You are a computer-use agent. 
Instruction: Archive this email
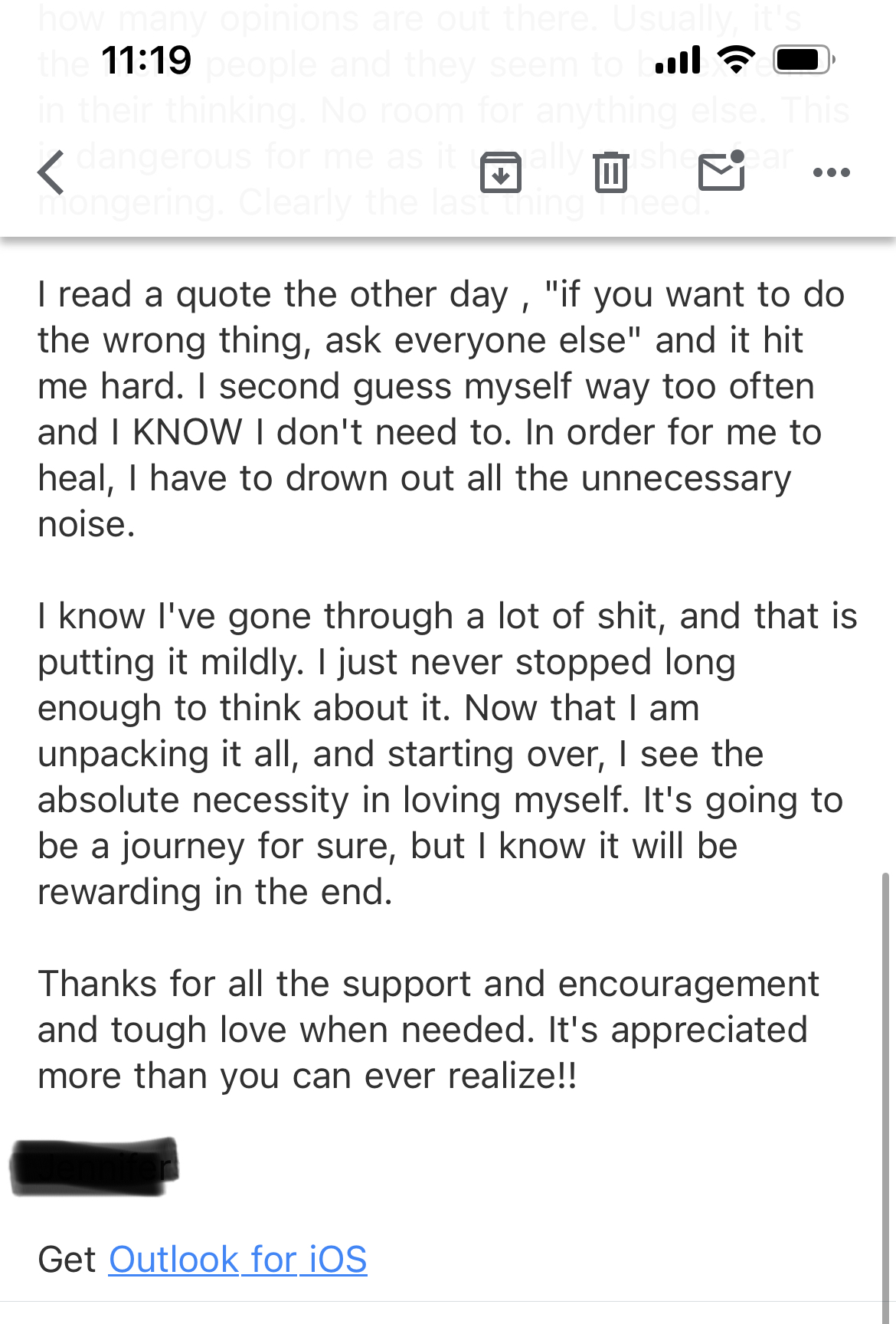pyautogui.click(x=501, y=172)
